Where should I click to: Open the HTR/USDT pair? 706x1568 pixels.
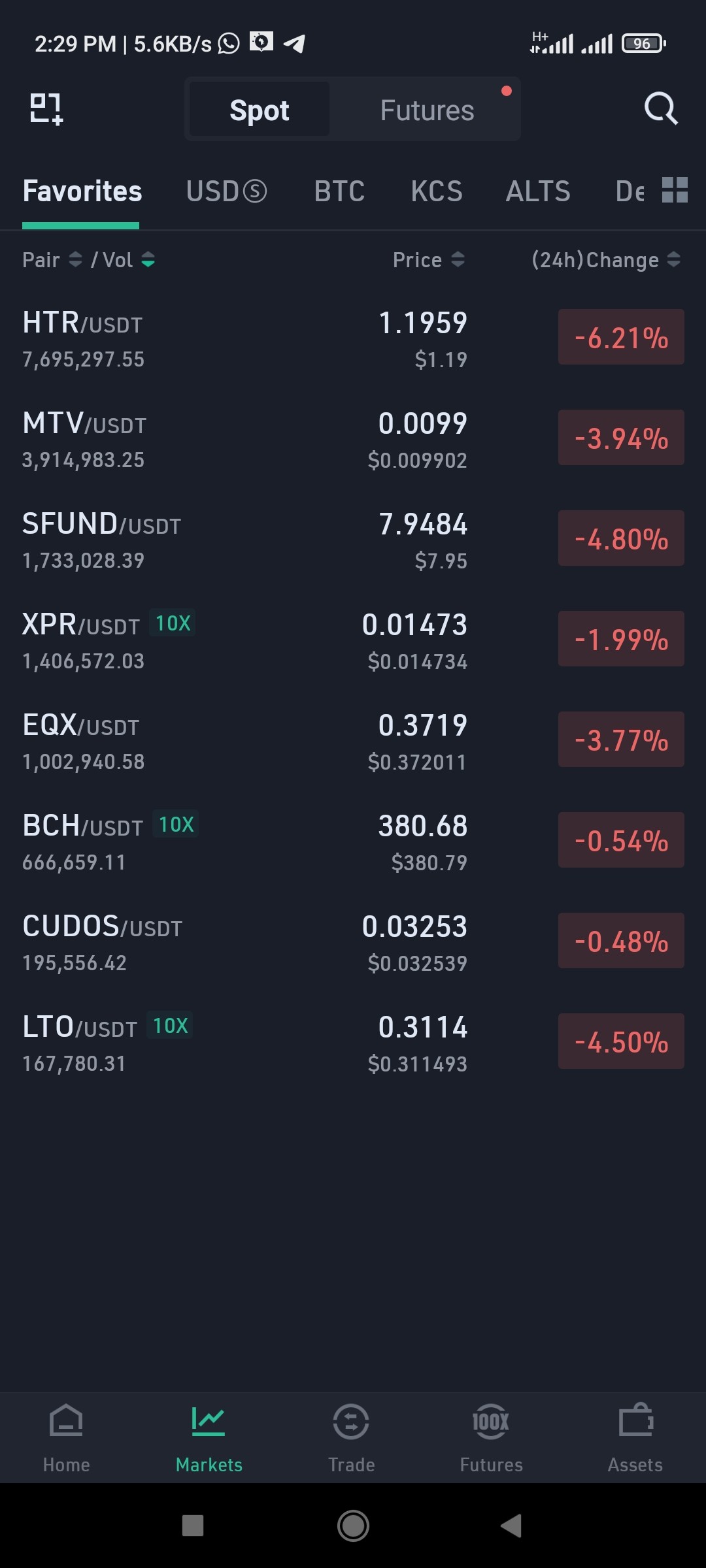[353, 339]
